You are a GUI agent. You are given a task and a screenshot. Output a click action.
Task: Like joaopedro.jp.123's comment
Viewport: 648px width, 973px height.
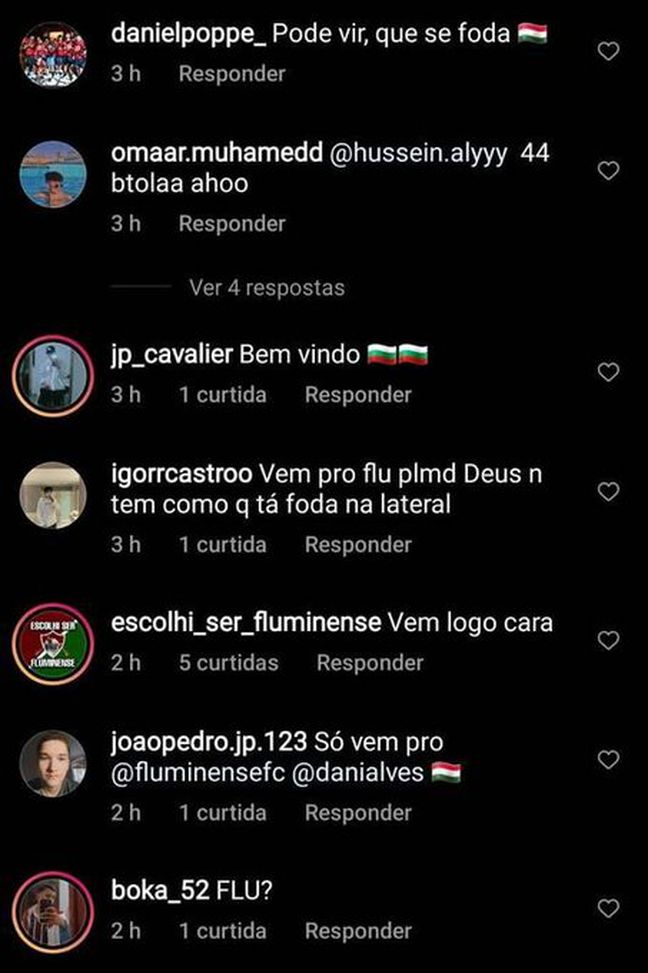609,760
